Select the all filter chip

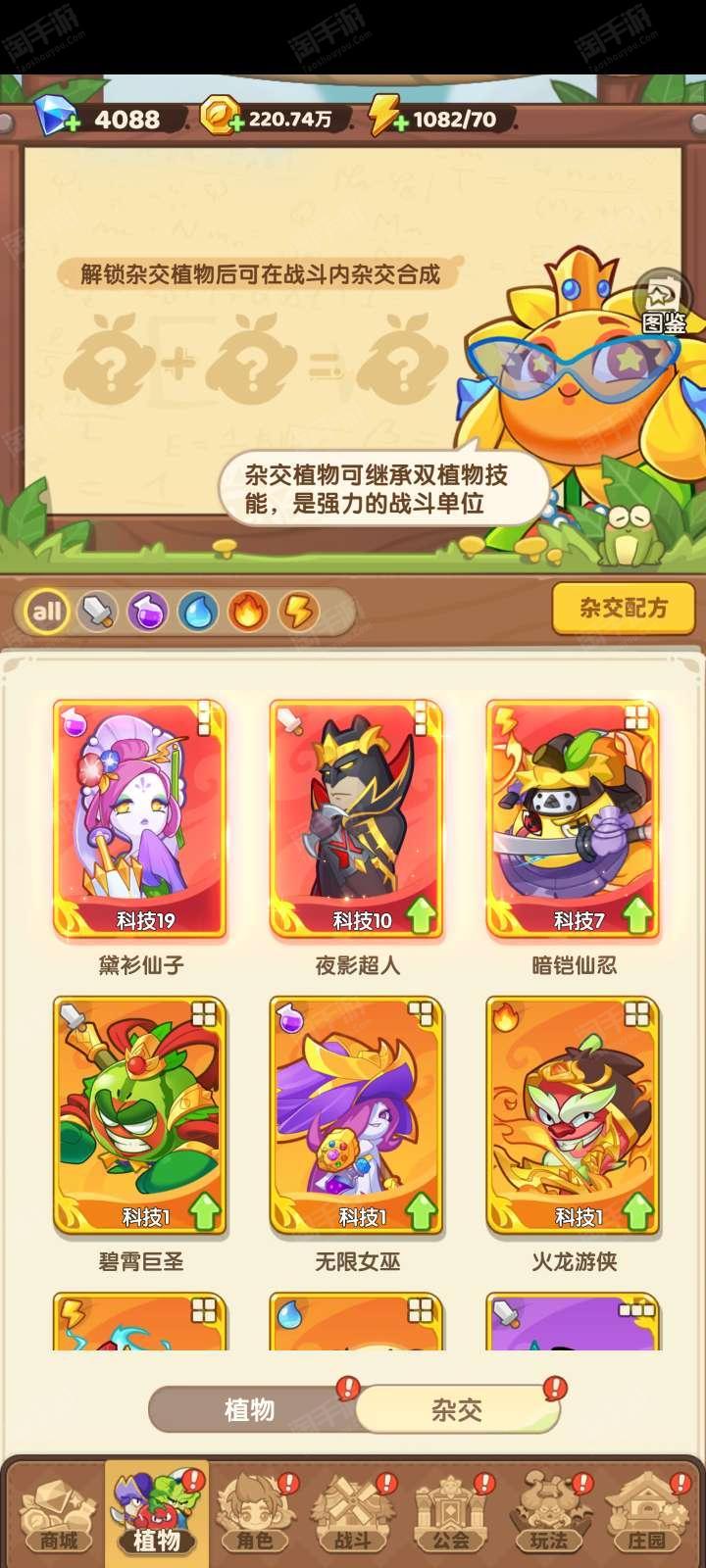pos(47,612)
